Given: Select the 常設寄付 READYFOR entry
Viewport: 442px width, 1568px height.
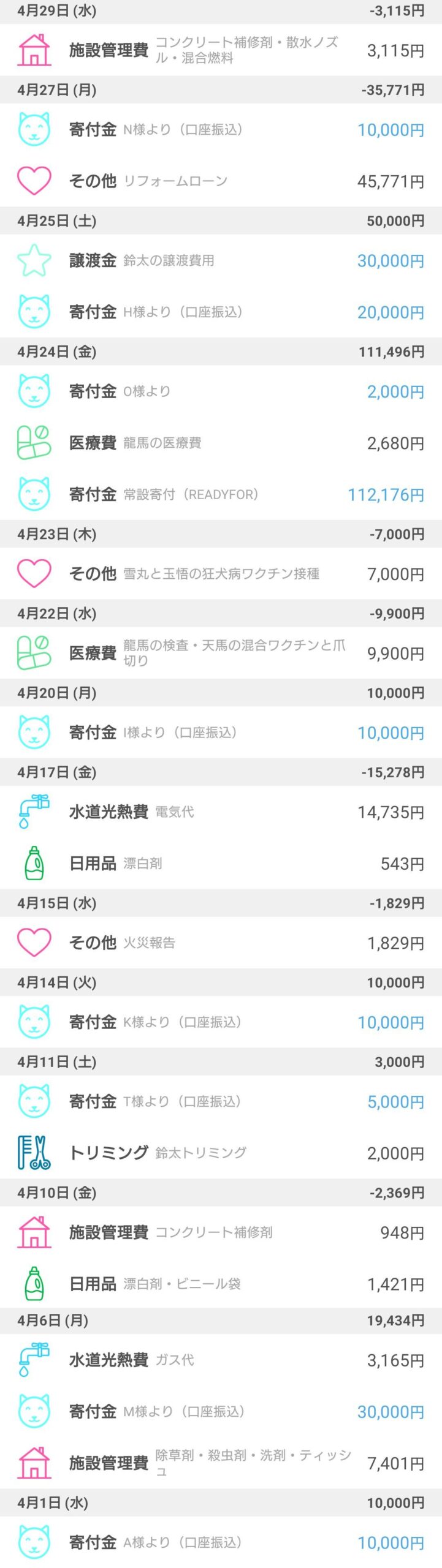Looking at the screenshot, I should pos(221,494).
